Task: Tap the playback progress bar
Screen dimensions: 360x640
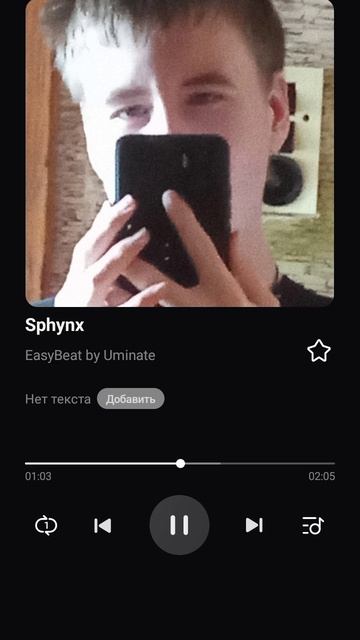Action: tap(180, 464)
